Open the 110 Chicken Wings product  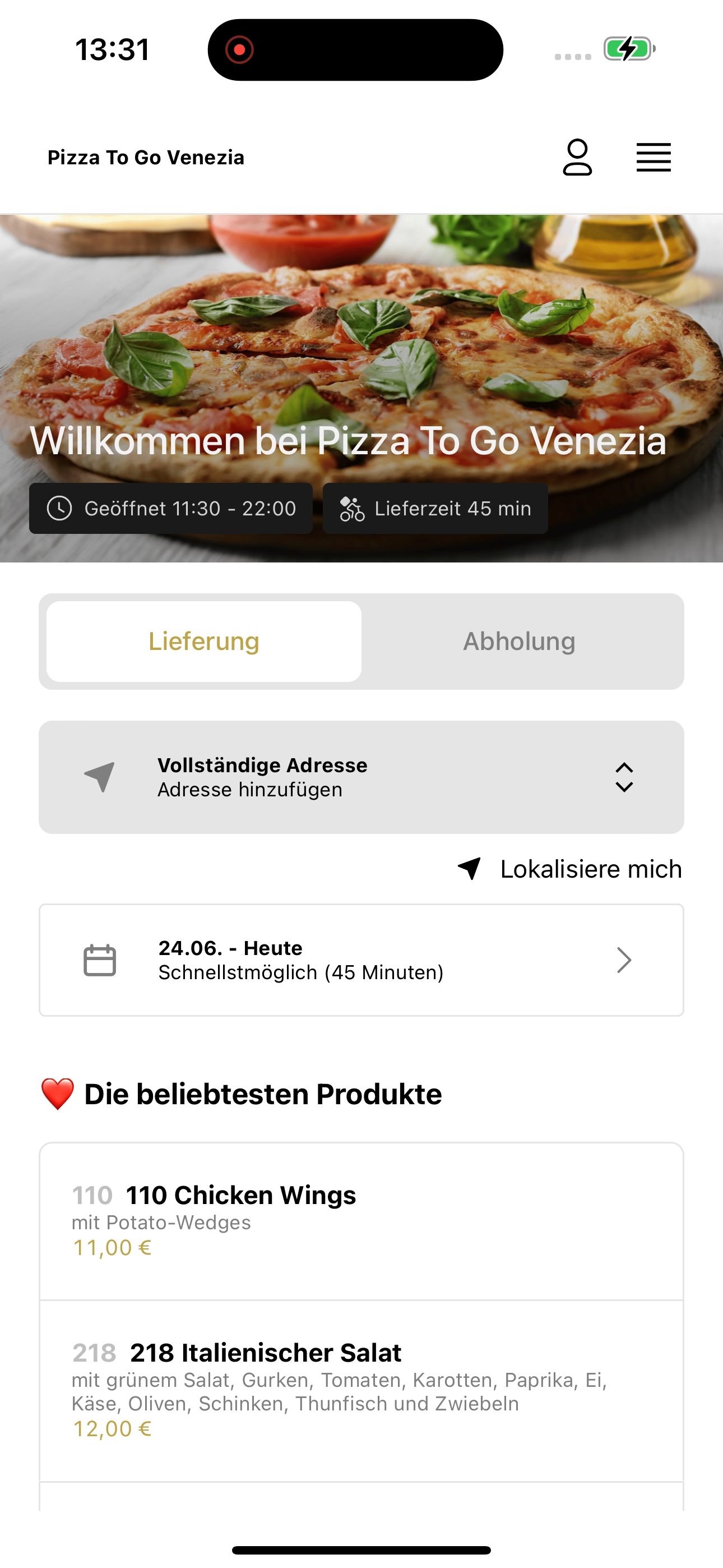coord(361,1221)
